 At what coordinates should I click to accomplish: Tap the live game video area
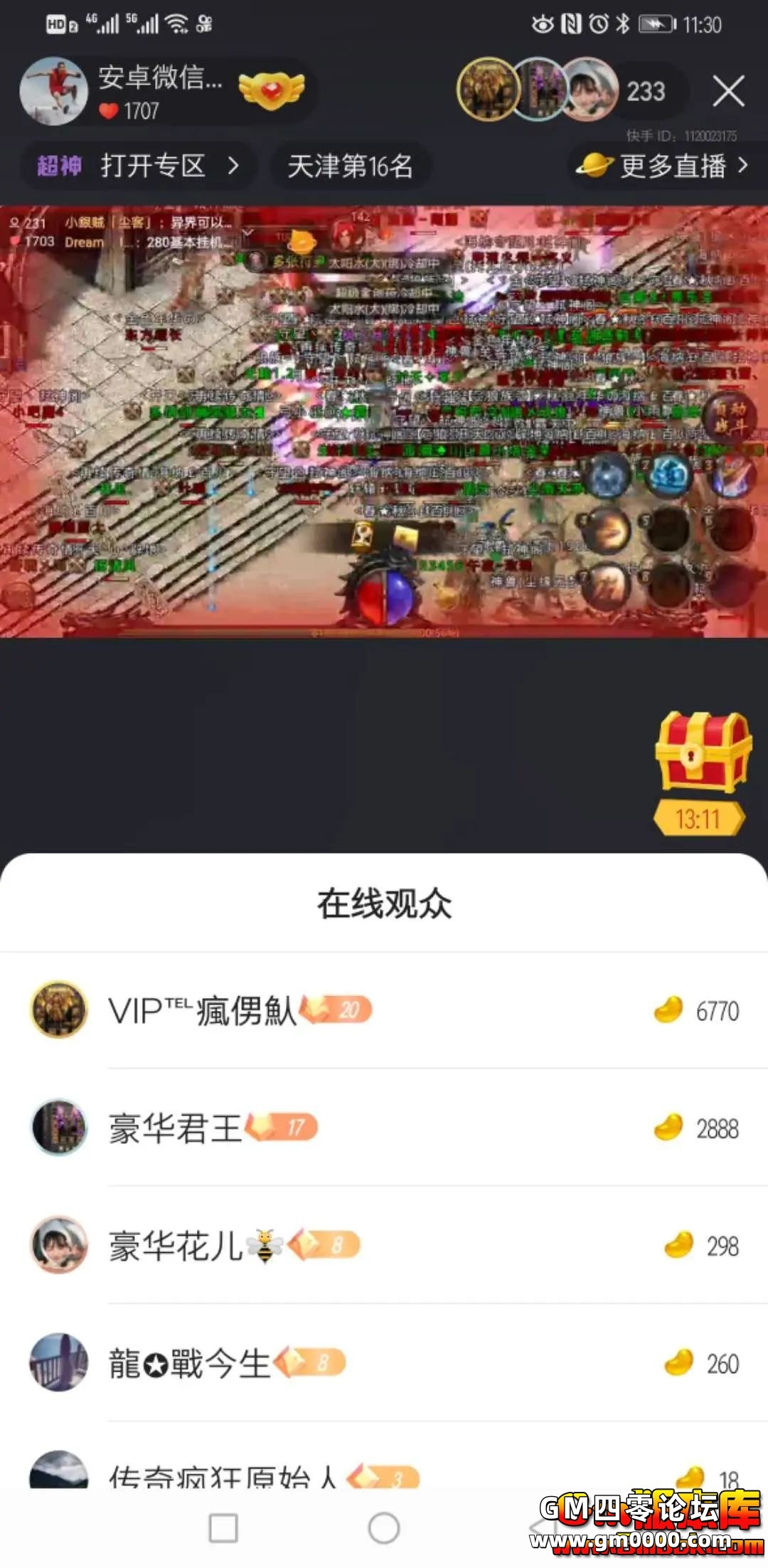[x=384, y=421]
